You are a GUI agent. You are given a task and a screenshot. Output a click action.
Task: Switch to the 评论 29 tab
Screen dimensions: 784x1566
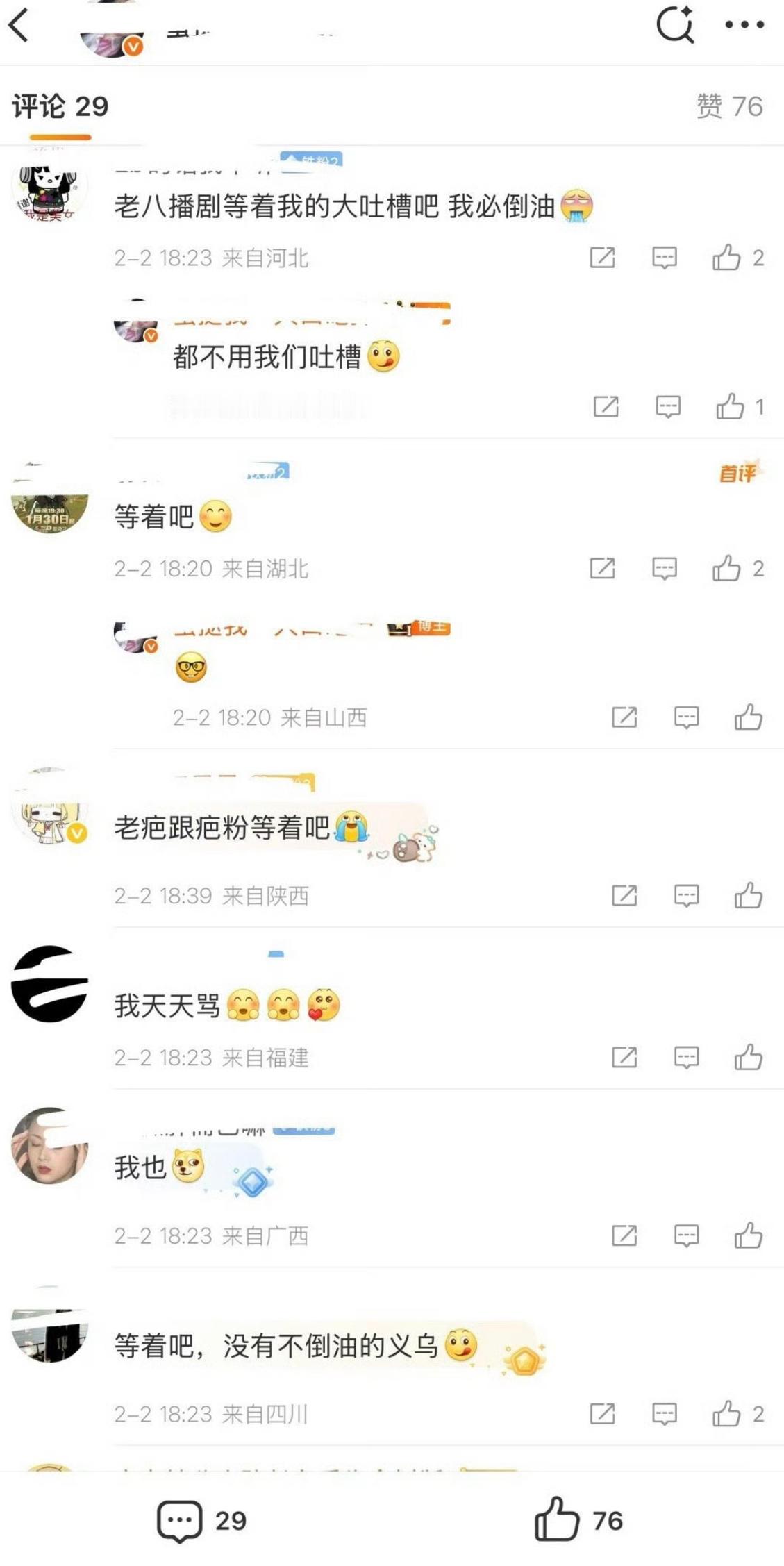tap(59, 106)
